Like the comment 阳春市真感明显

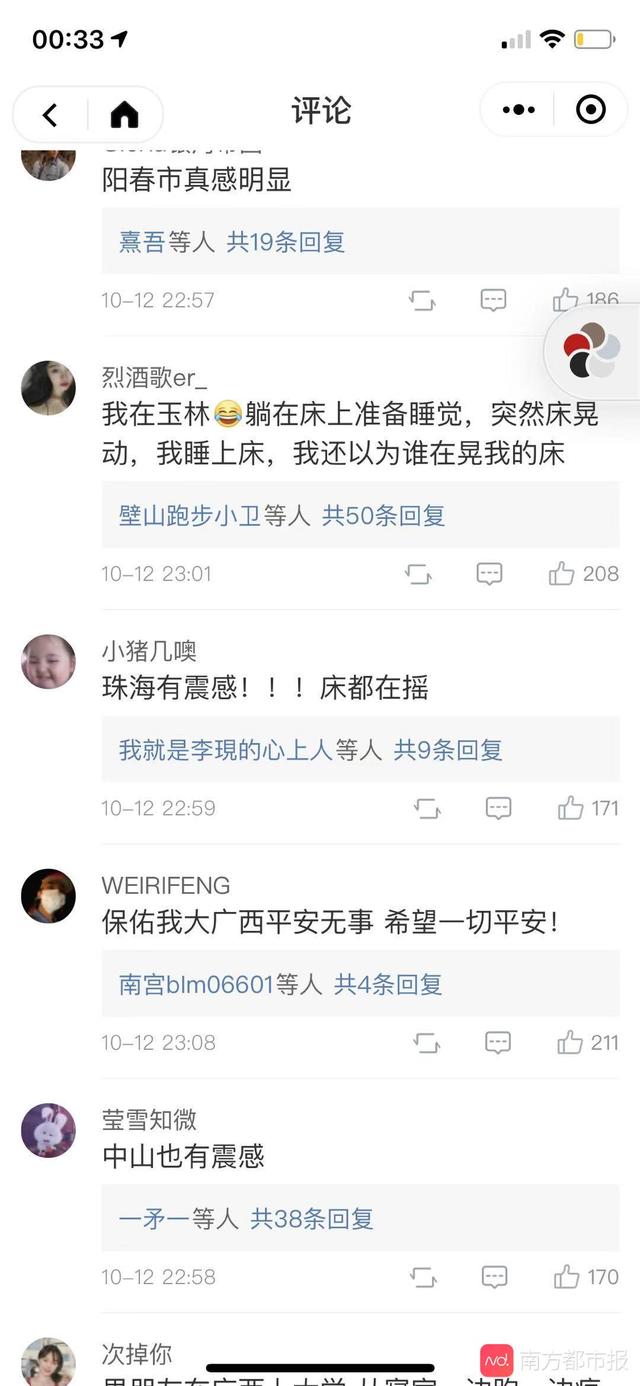(x=566, y=299)
